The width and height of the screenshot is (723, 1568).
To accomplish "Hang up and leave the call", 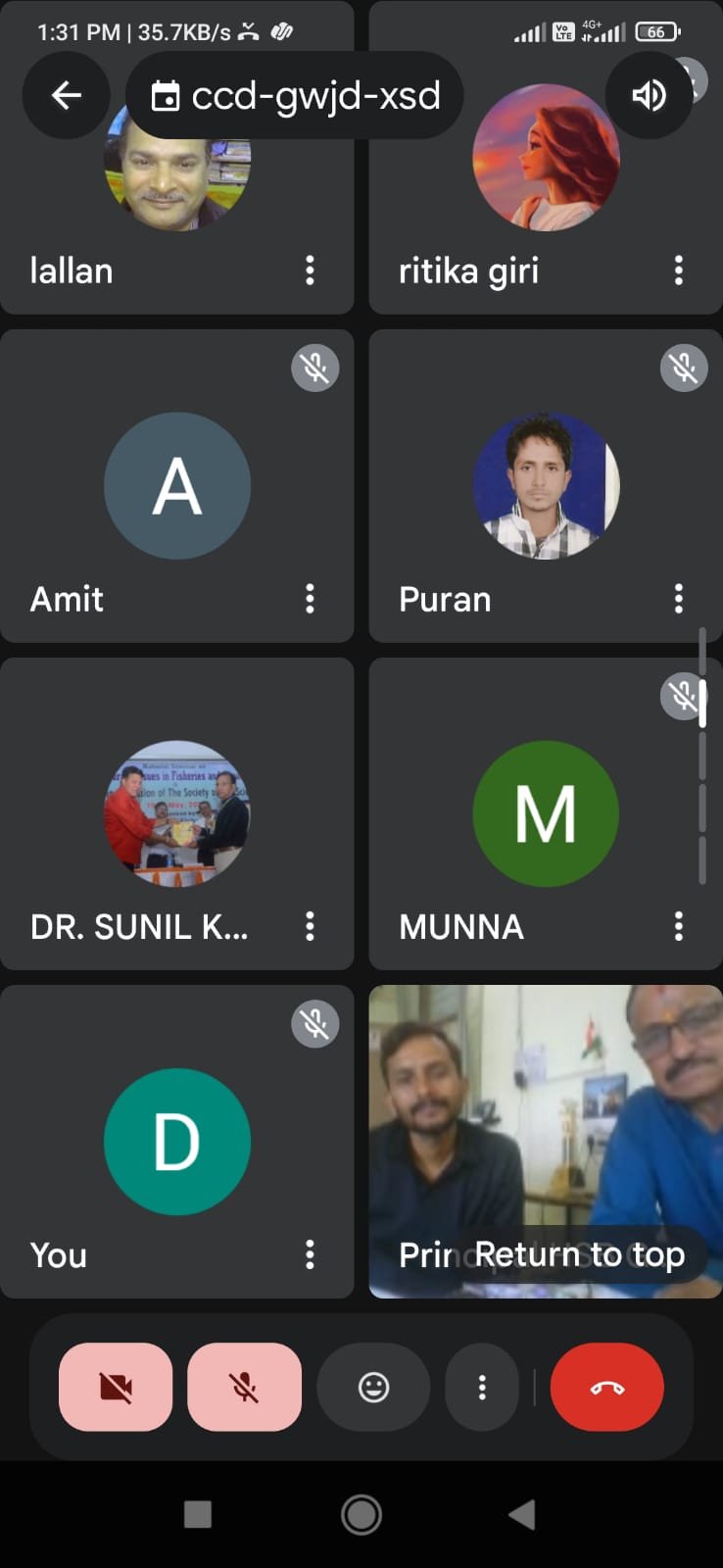I will tap(607, 1387).
